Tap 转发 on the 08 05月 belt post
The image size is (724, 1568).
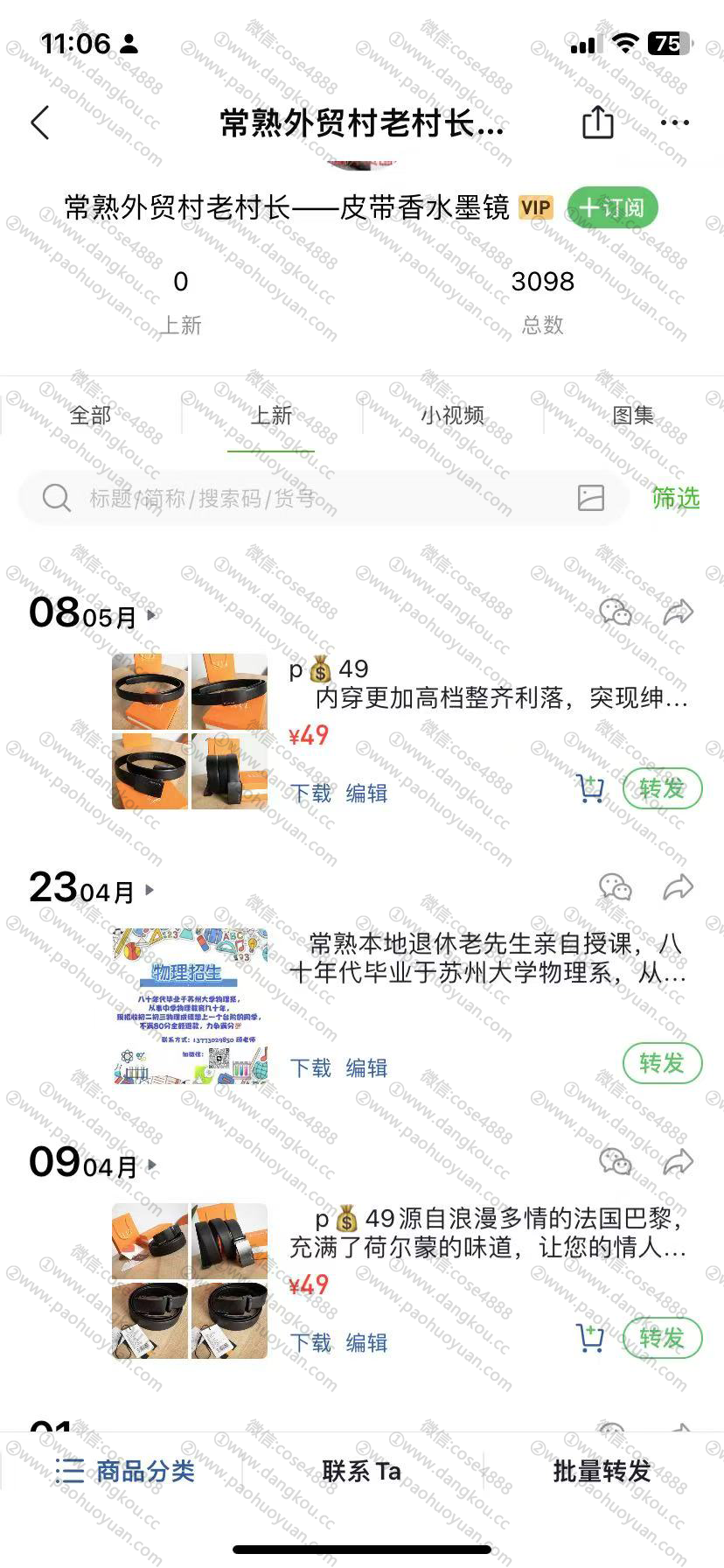click(x=662, y=788)
